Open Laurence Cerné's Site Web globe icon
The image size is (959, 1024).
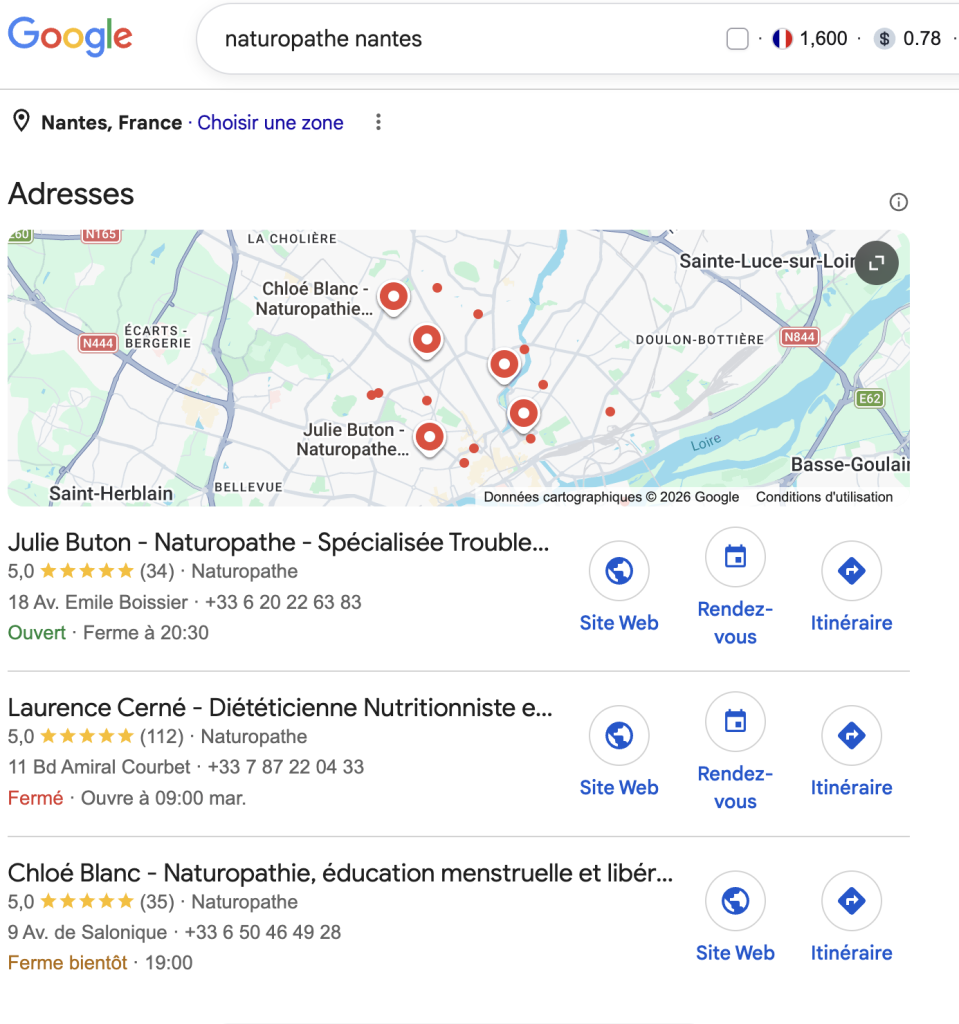tap(619, 735)
